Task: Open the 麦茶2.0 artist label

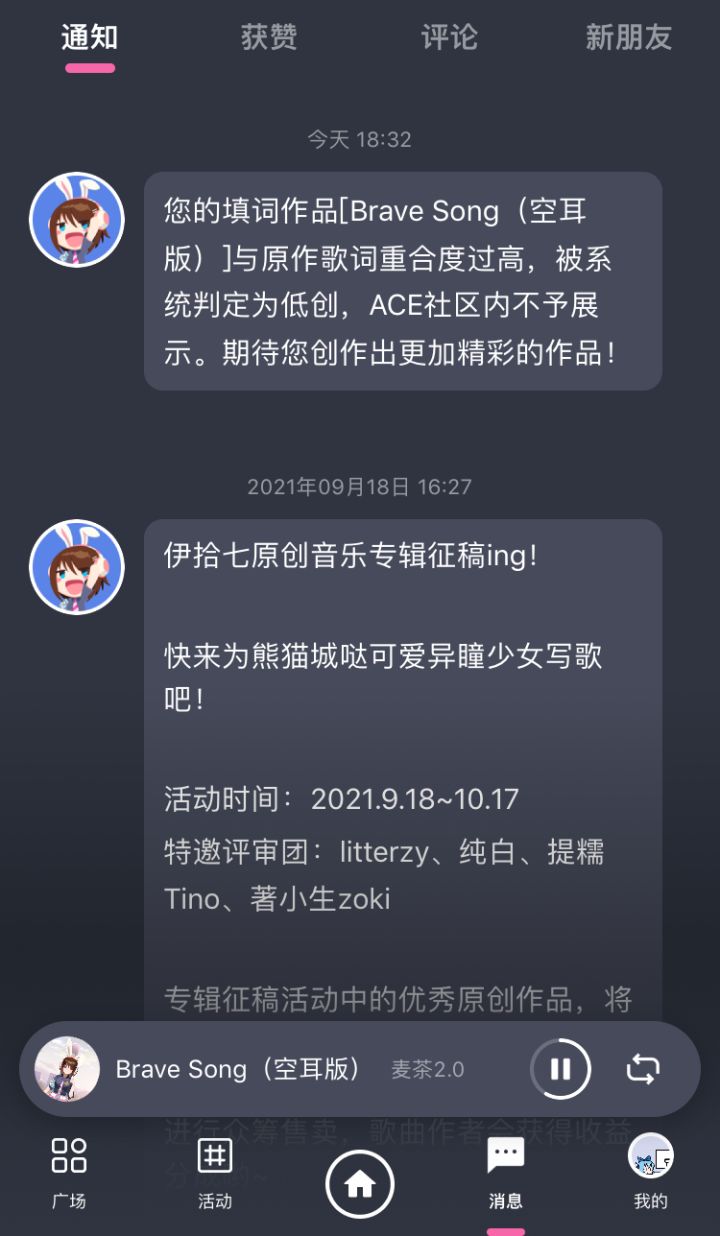Action: 426,1068
